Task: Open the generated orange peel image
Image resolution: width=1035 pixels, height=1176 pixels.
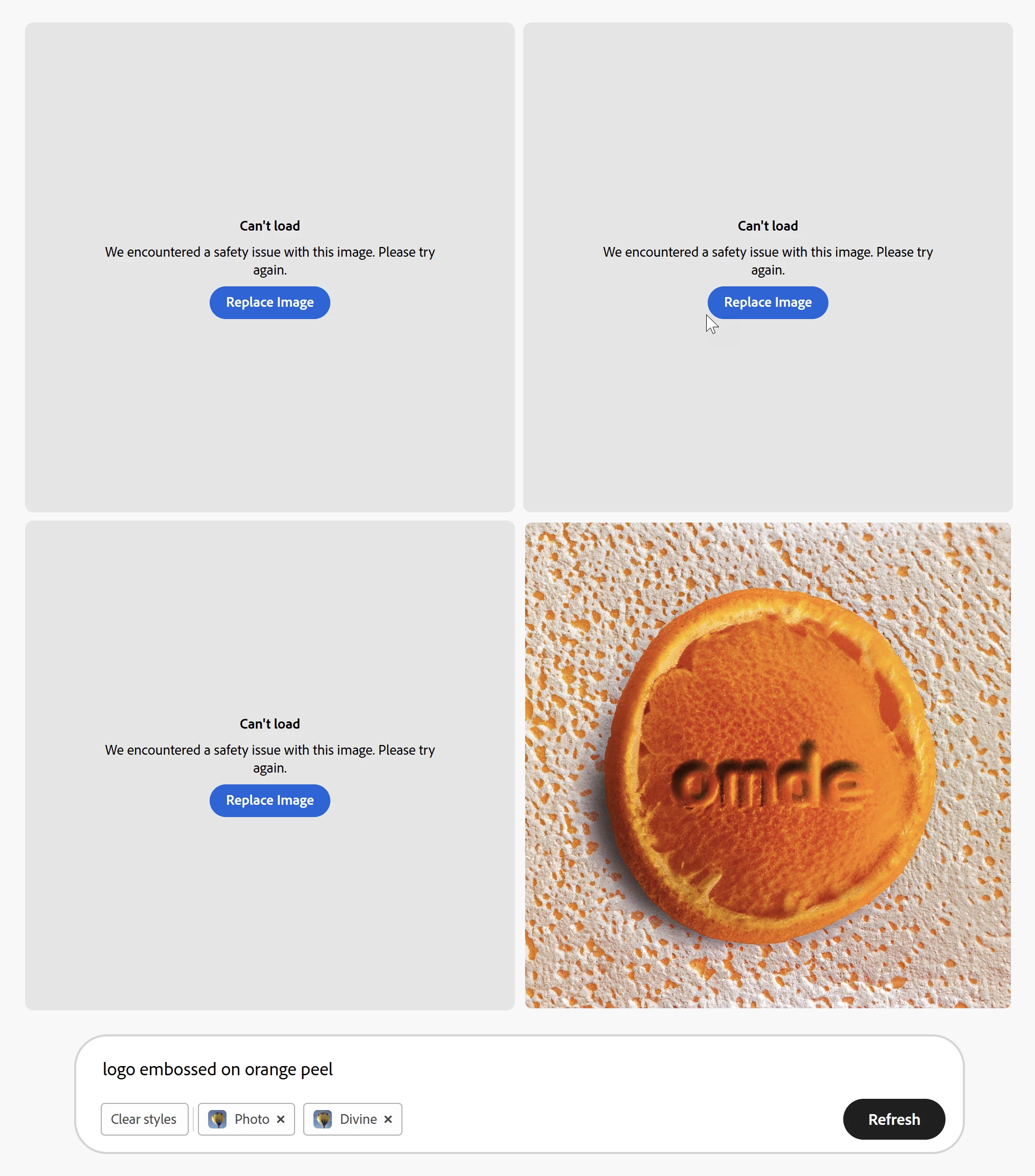Action: point(767,764)
